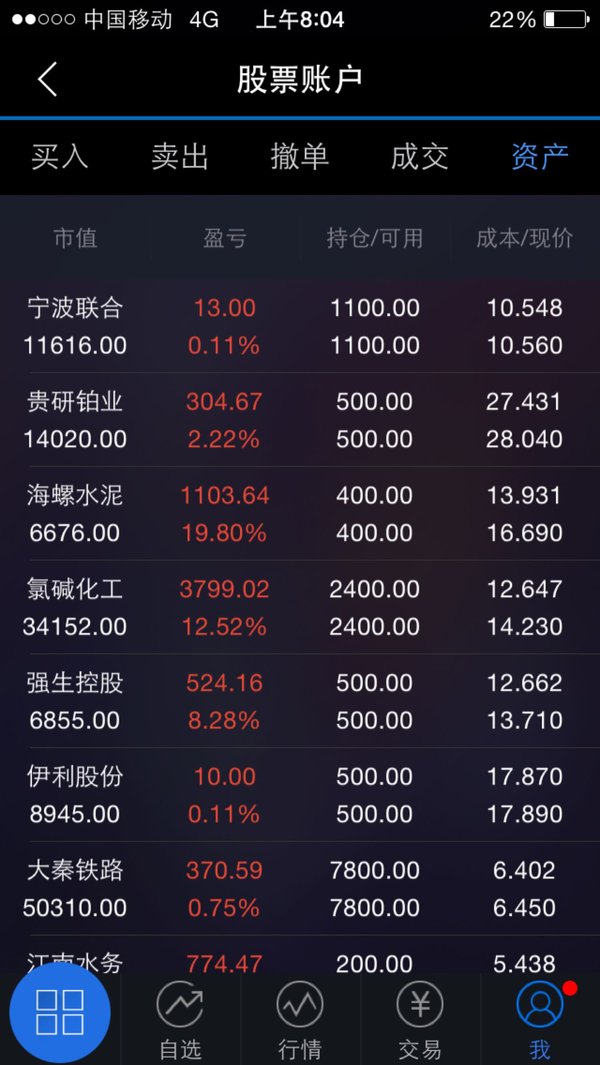Open the 贵研铂业 holding row

300,420
